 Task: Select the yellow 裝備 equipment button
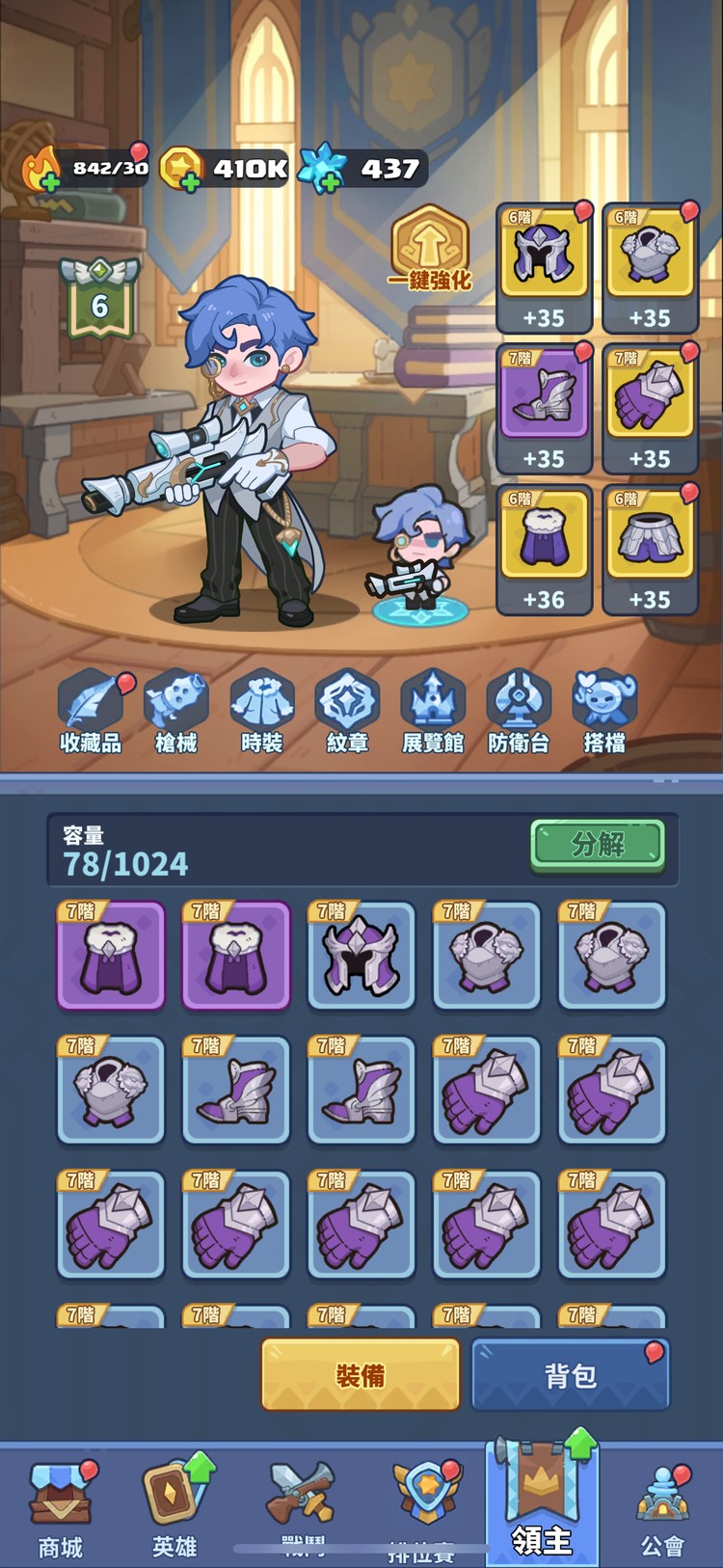coord(361,1375)
